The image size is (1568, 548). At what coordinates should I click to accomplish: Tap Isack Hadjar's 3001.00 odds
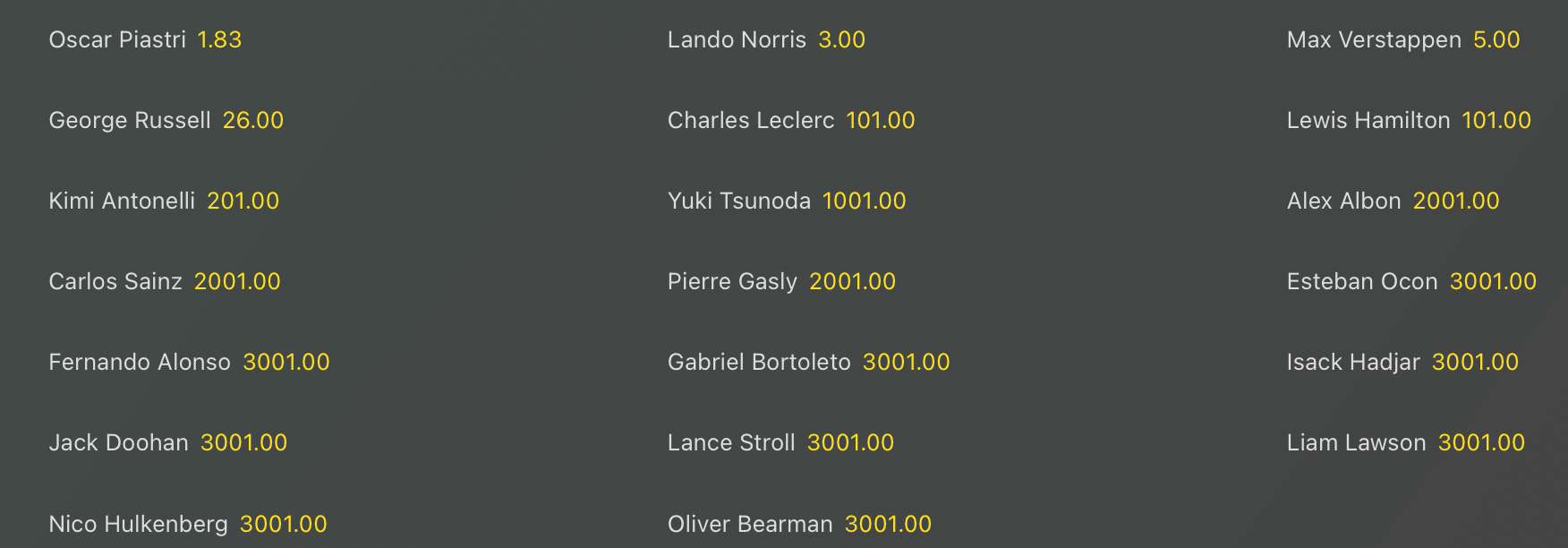1475,363
